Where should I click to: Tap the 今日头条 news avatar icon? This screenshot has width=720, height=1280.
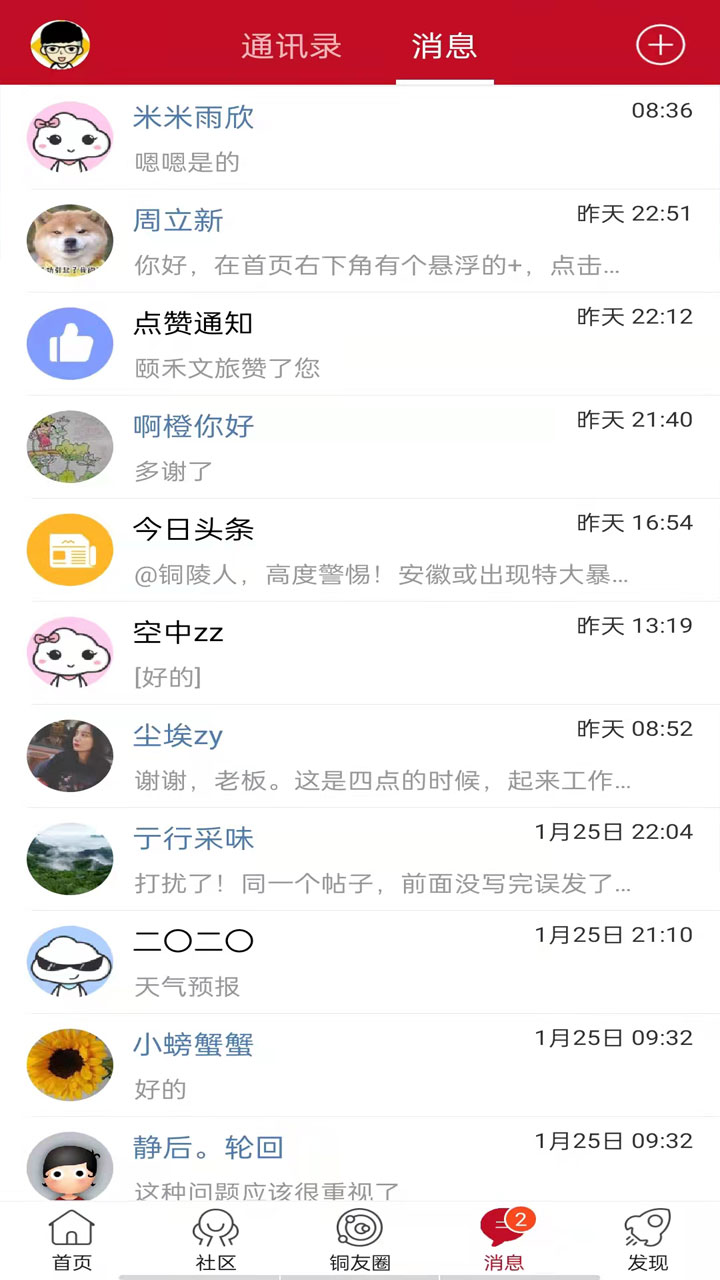pos(70,549)
